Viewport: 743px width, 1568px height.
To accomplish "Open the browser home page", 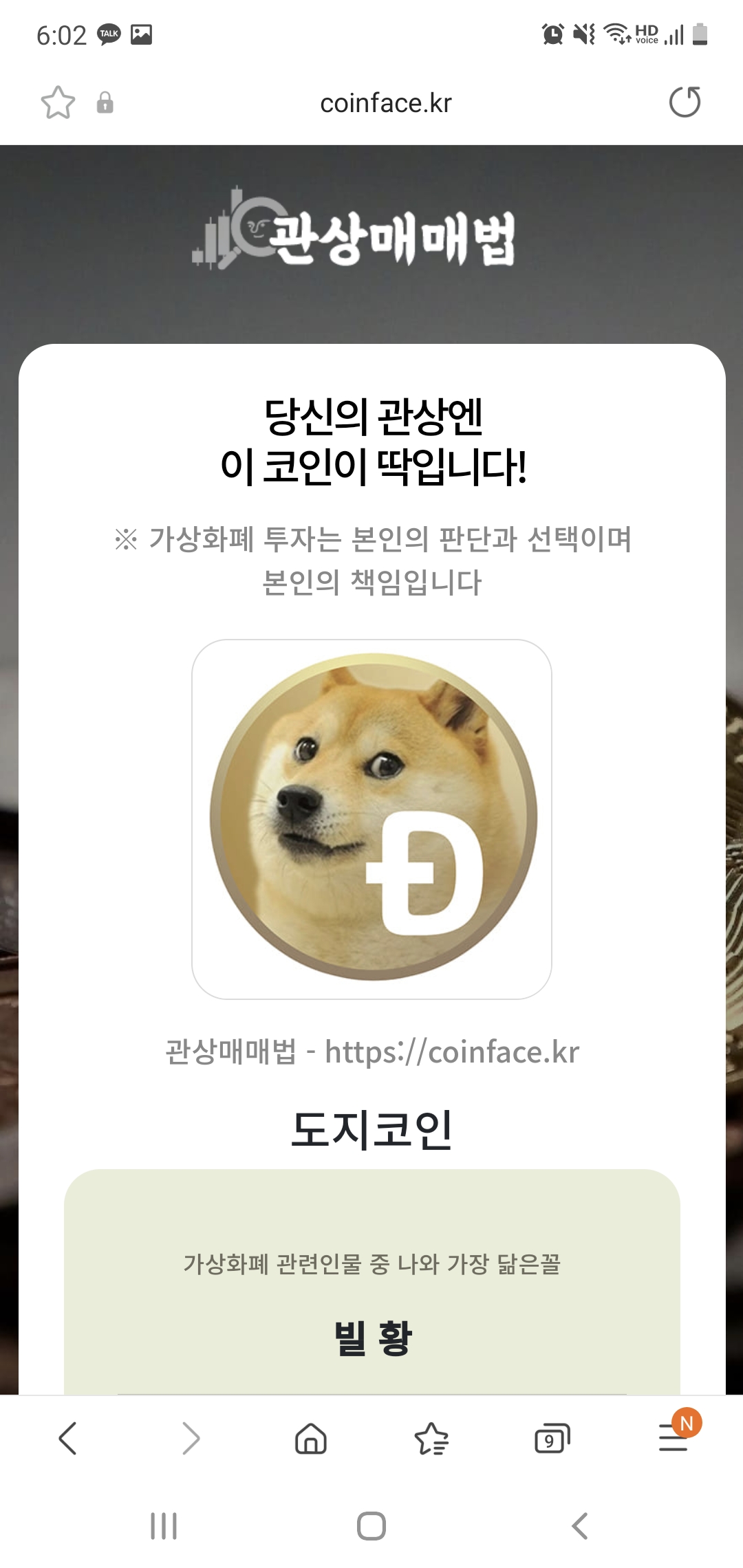I will pos(311,1438).
